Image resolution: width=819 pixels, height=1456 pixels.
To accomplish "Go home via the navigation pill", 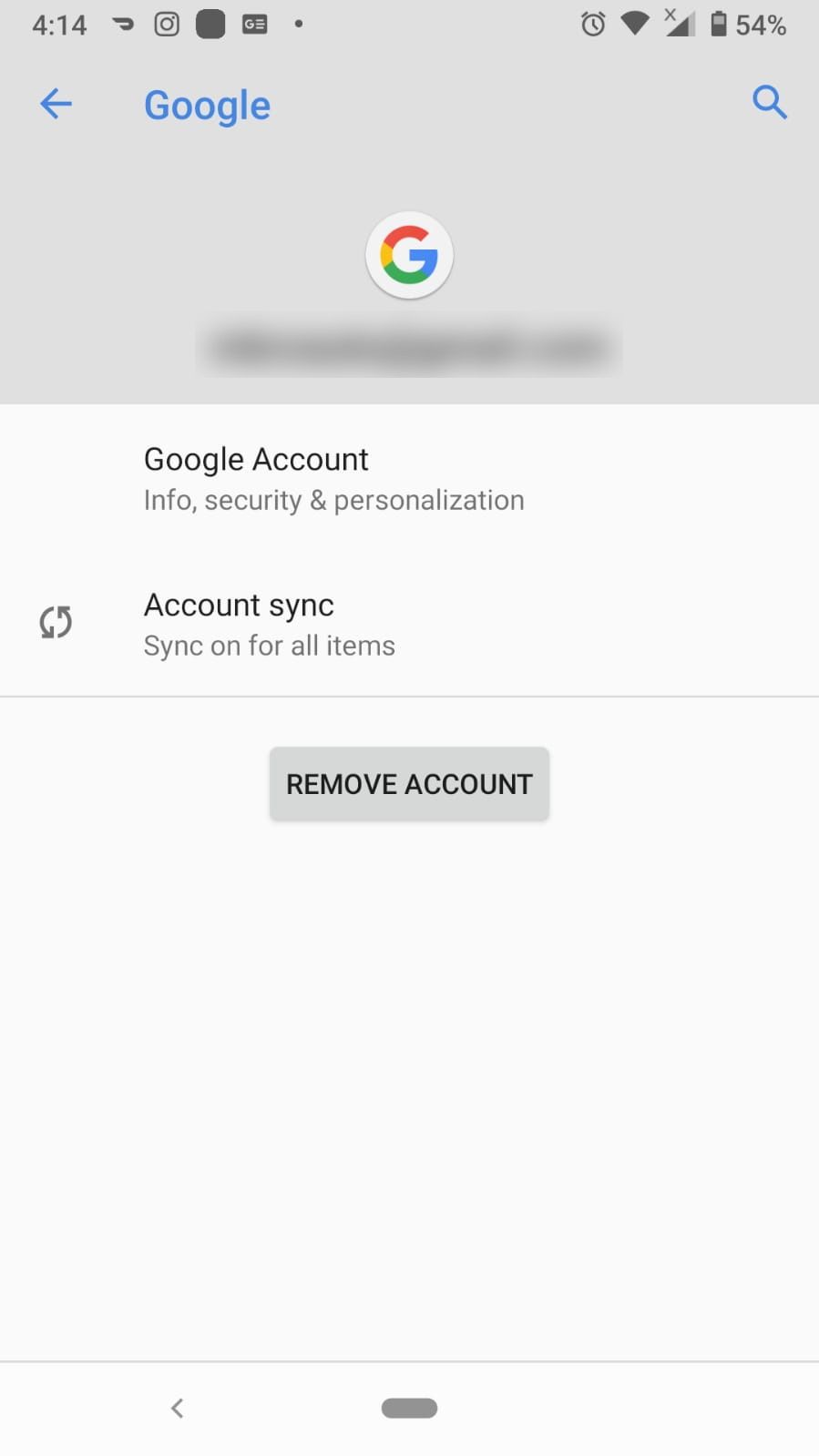I will [409, 1408].
